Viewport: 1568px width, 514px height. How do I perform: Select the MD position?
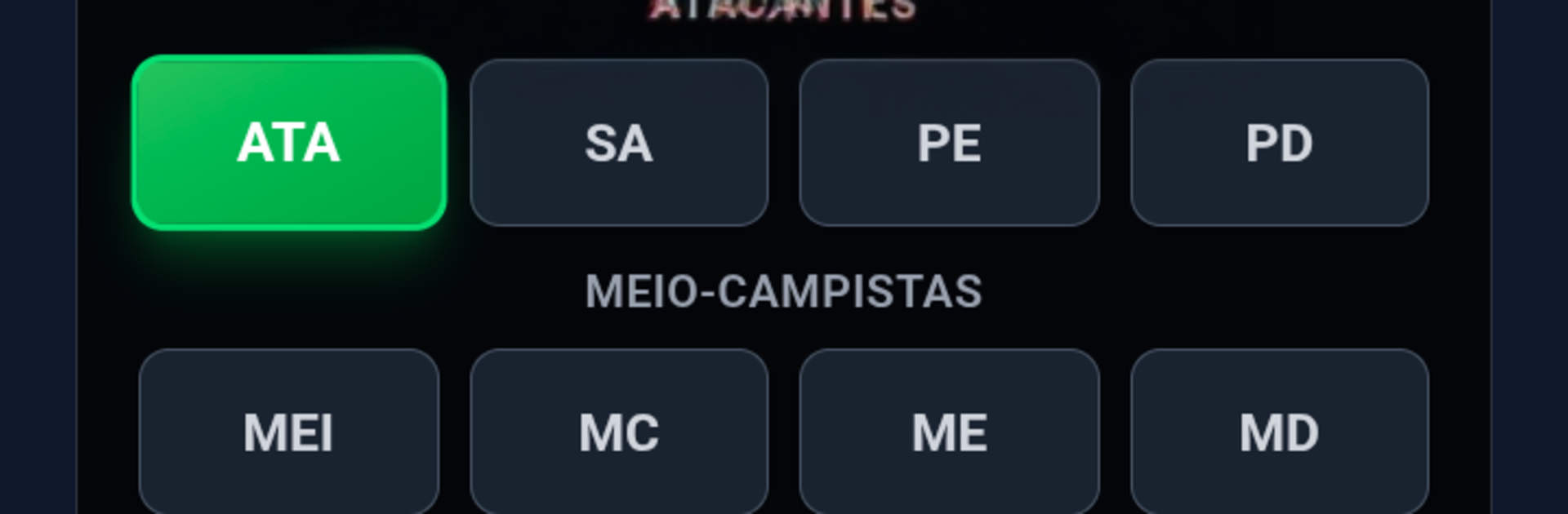[1279, 432]
